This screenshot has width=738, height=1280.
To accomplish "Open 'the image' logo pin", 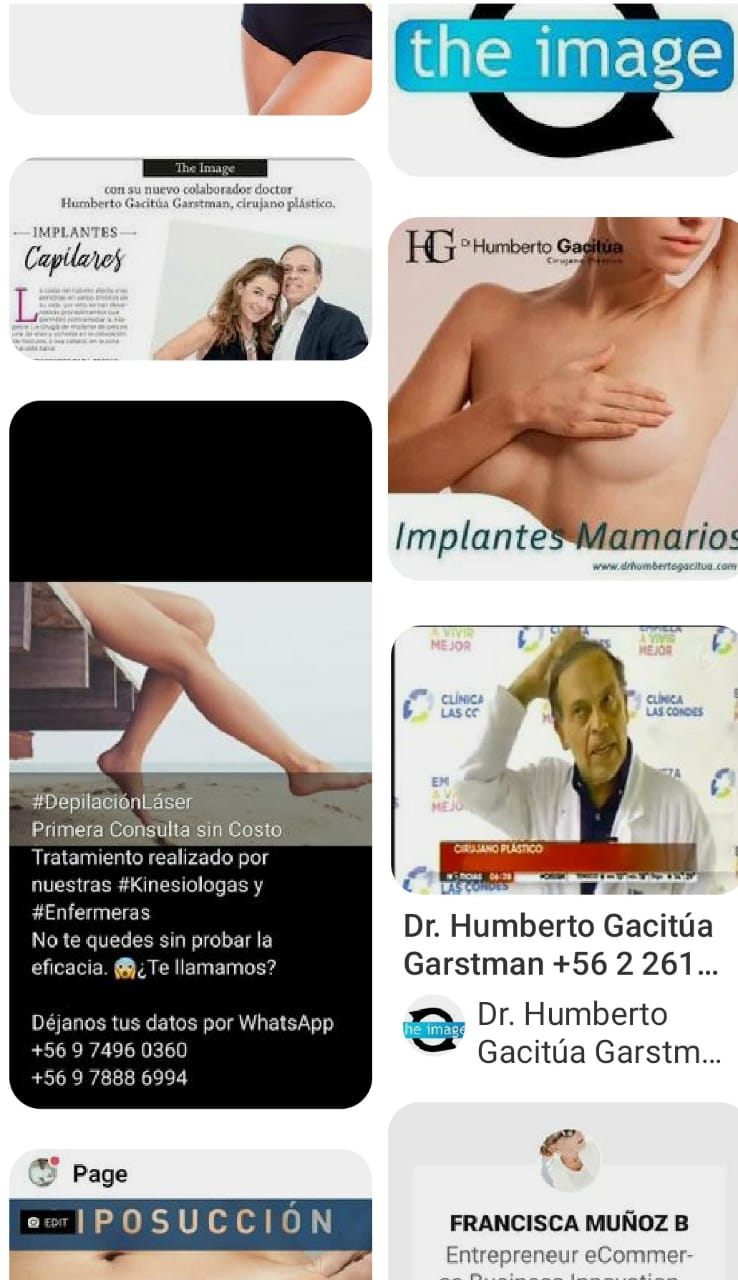I will point(562,88).
